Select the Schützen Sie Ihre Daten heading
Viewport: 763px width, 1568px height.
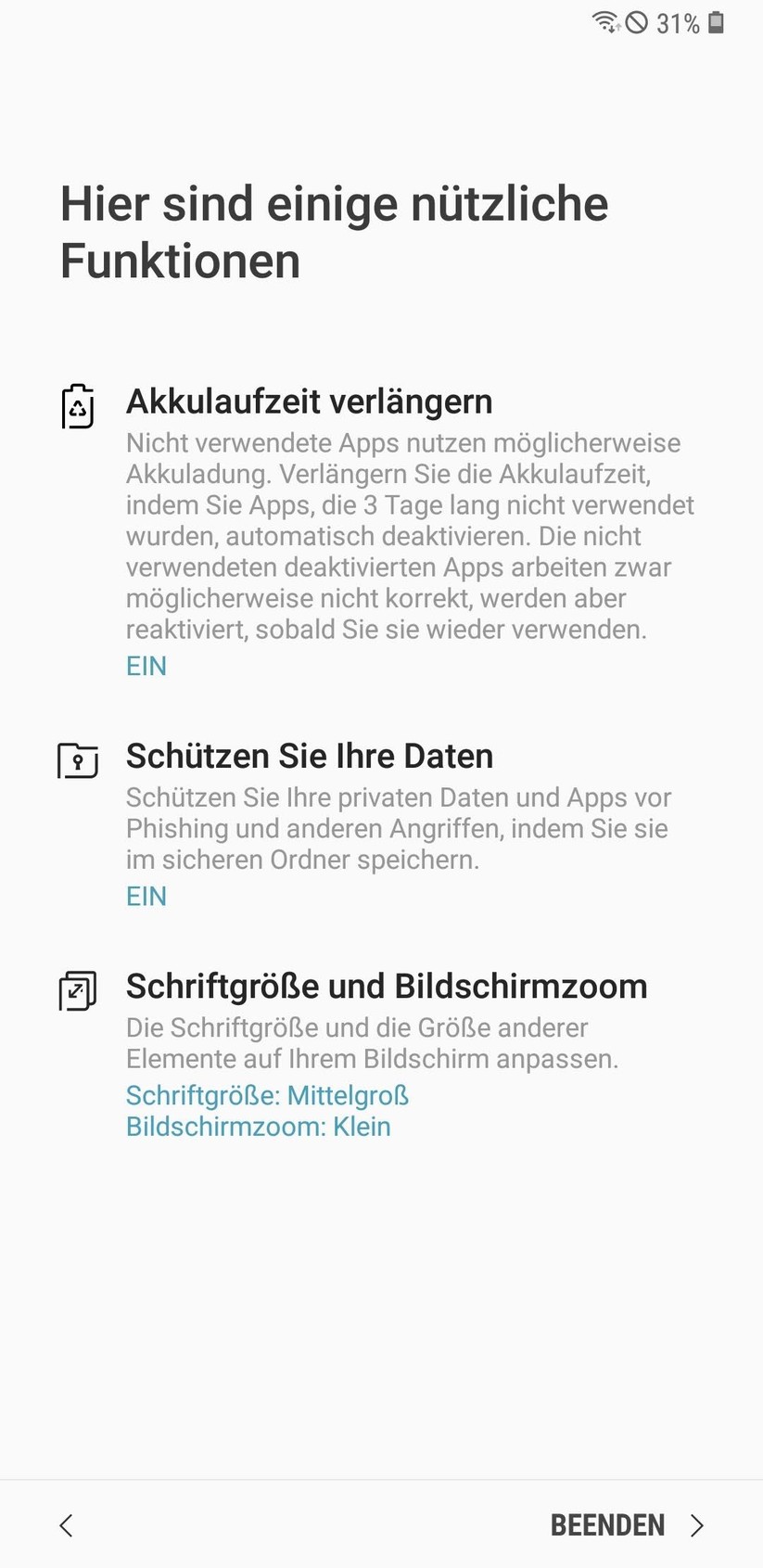coord(310,756)
